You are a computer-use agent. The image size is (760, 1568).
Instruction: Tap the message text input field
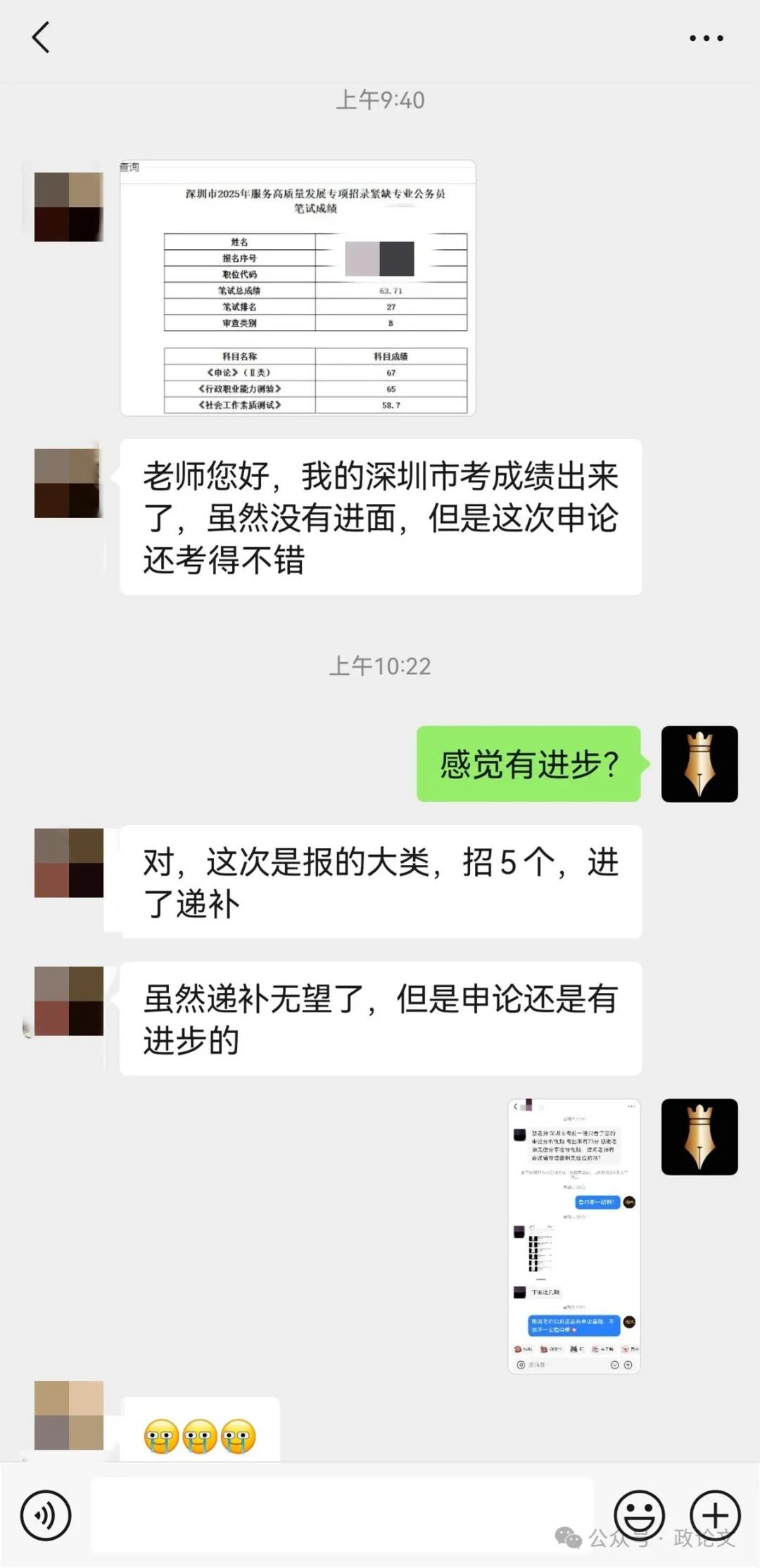pos(342,1515)
